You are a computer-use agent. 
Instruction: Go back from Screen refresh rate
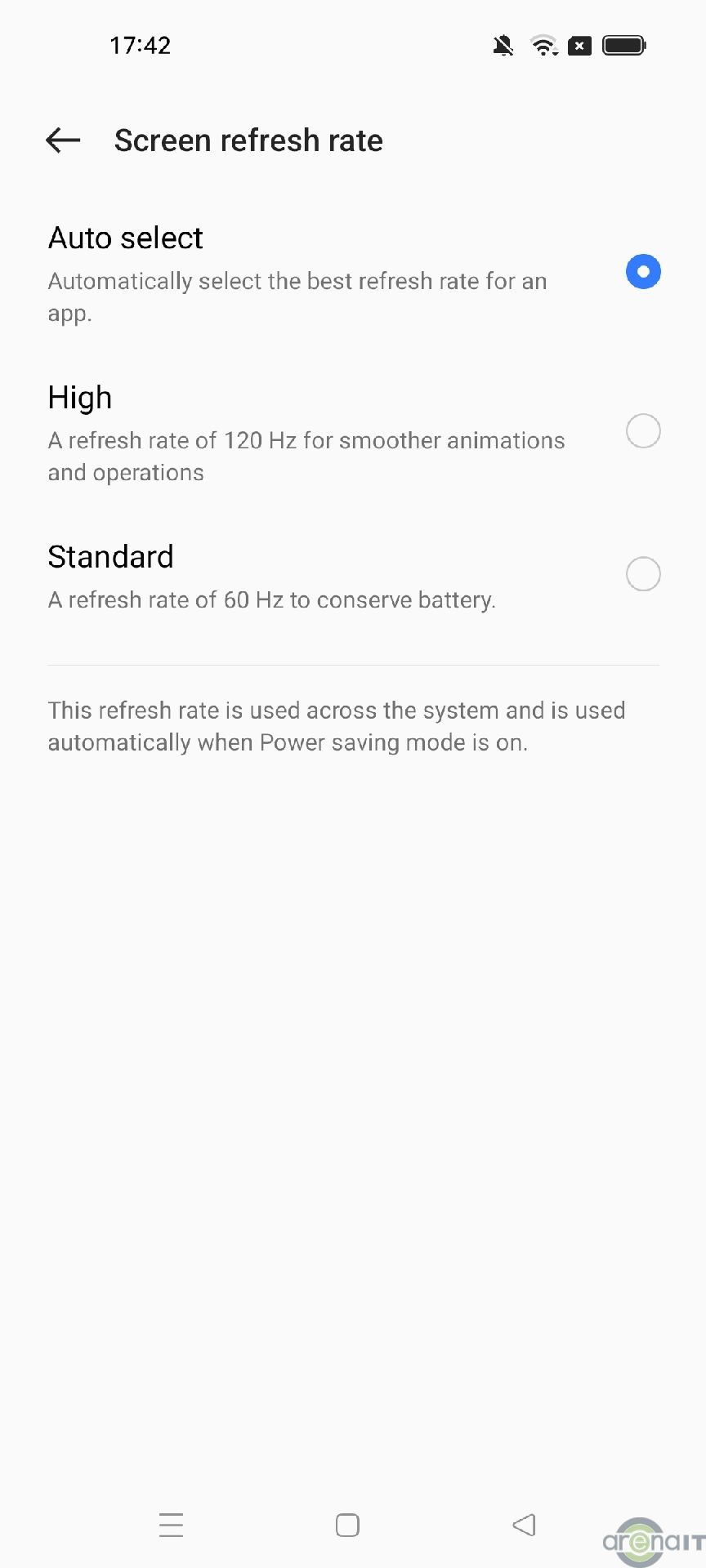(63, 140)
